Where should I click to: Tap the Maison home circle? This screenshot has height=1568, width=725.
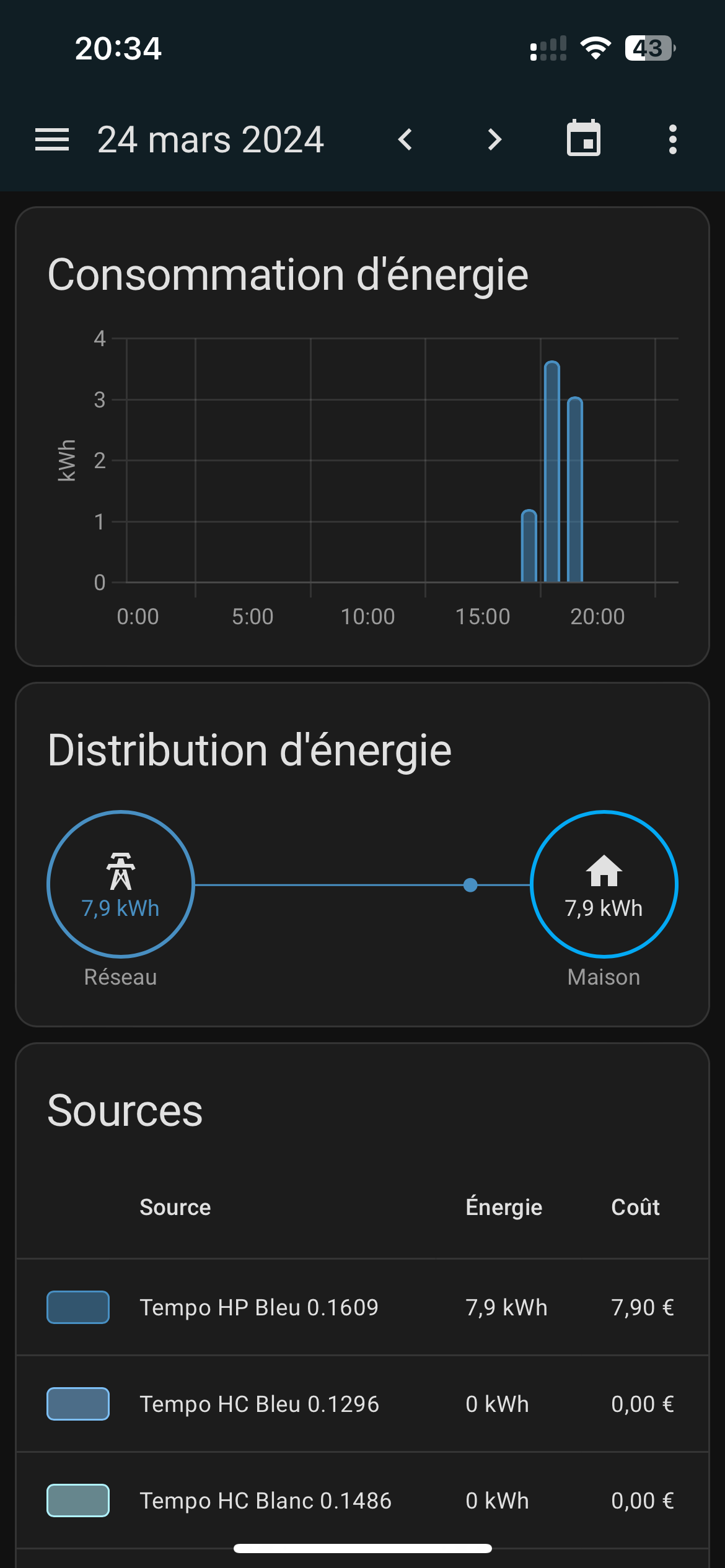tap(604, 884)
